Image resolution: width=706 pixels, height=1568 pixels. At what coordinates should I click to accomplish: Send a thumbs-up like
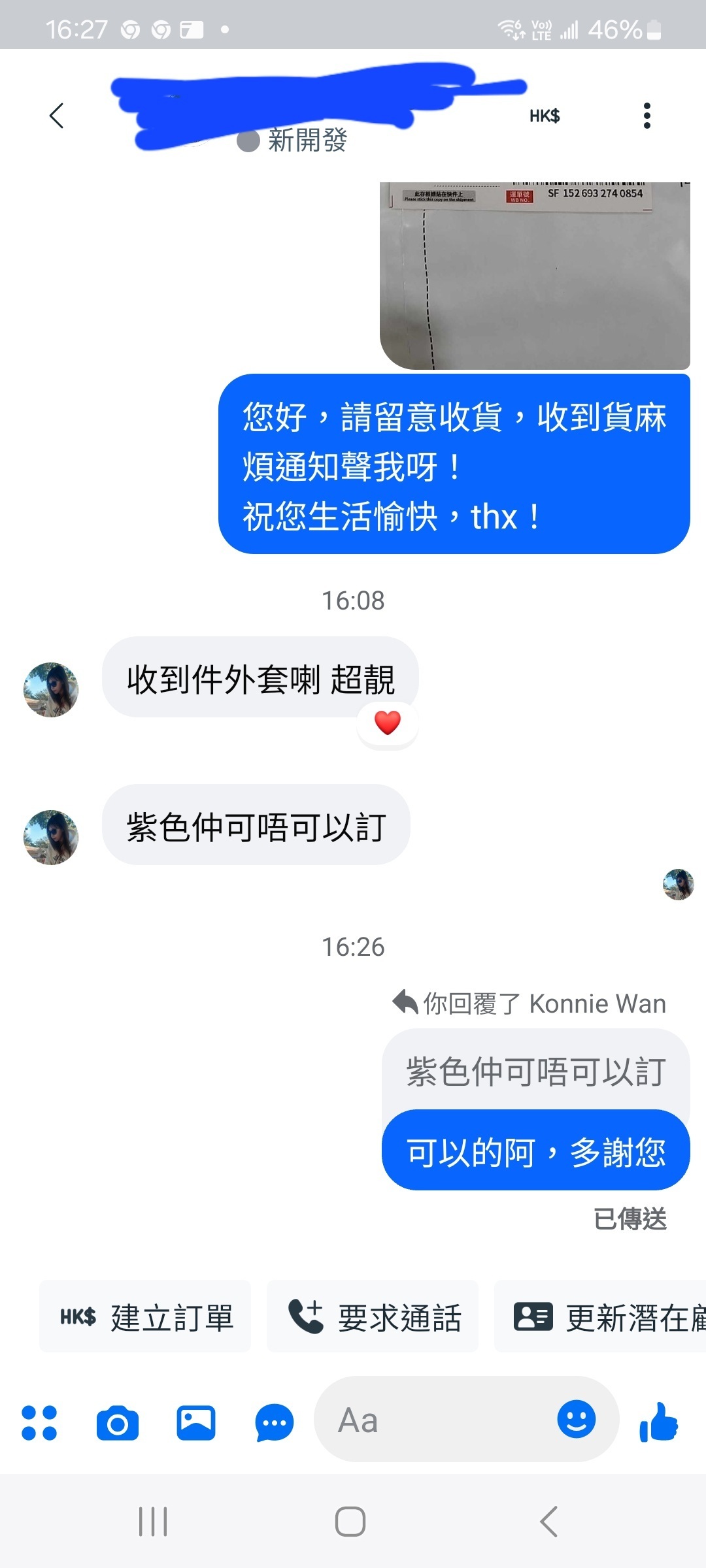click(659, 1422)
